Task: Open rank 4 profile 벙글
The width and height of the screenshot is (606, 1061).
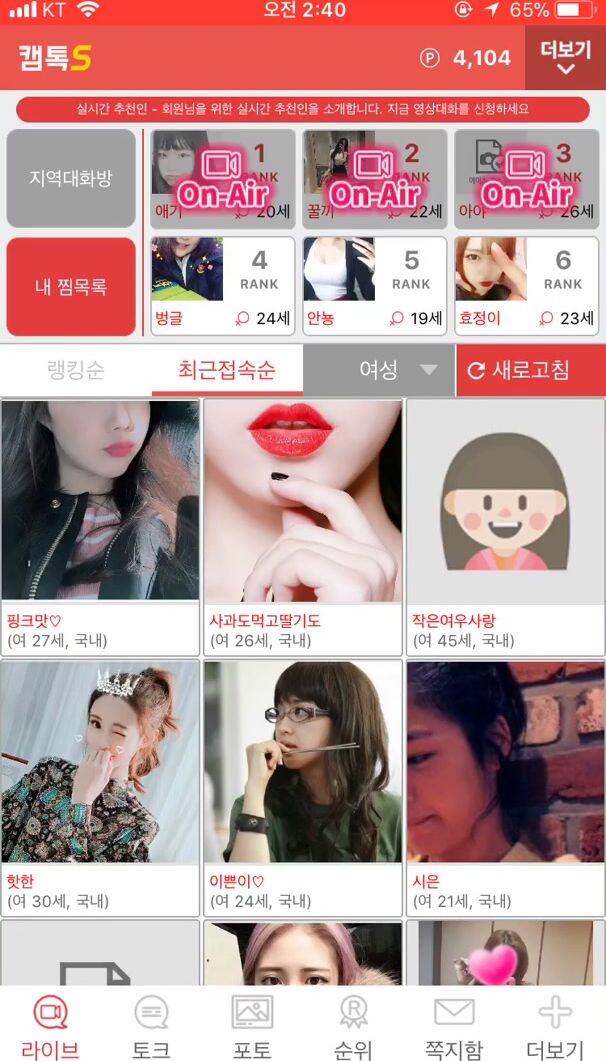Action: pyautogui.click(x=223, y=286)
